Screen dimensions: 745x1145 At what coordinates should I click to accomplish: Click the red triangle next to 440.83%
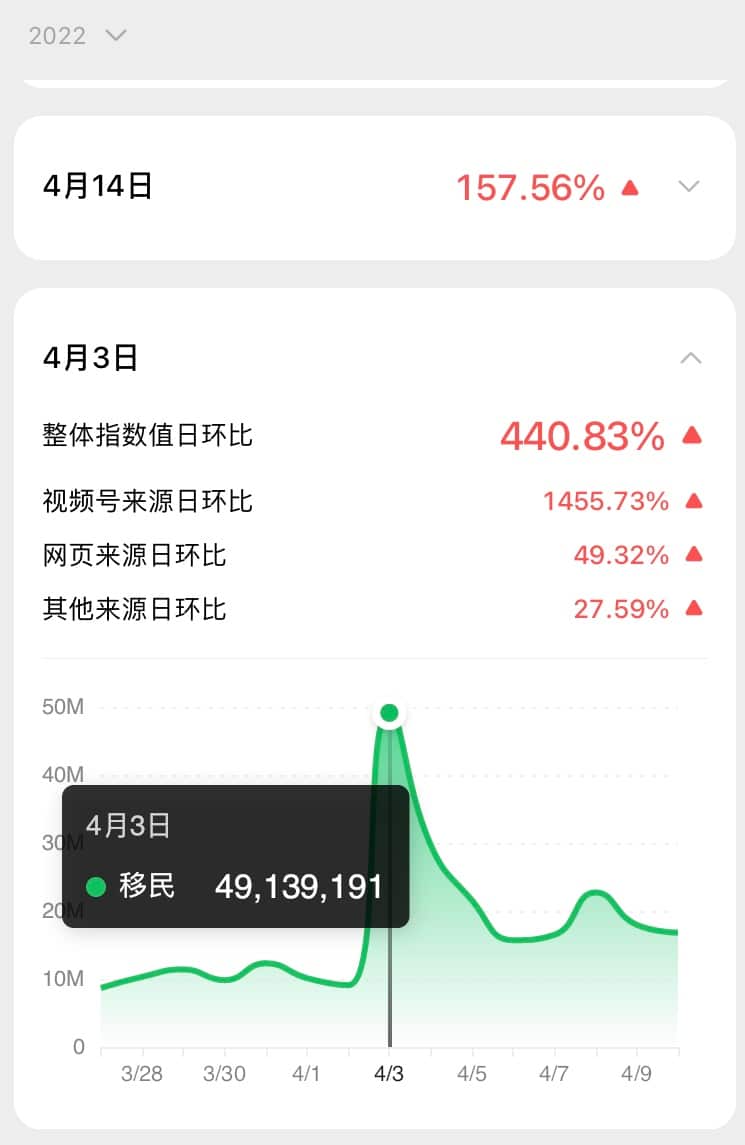pos(690,434)
